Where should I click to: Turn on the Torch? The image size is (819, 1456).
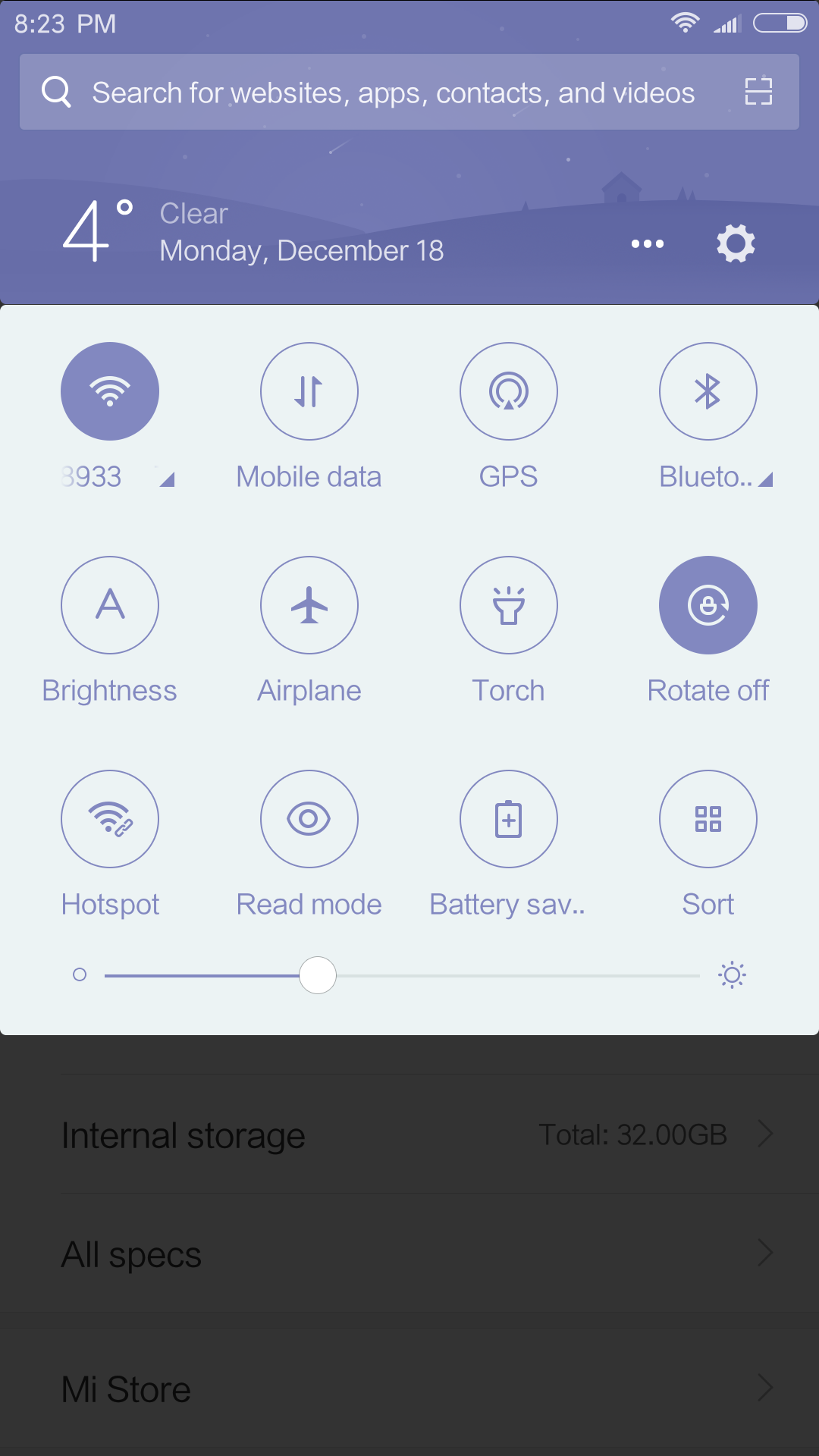(509, 605)
